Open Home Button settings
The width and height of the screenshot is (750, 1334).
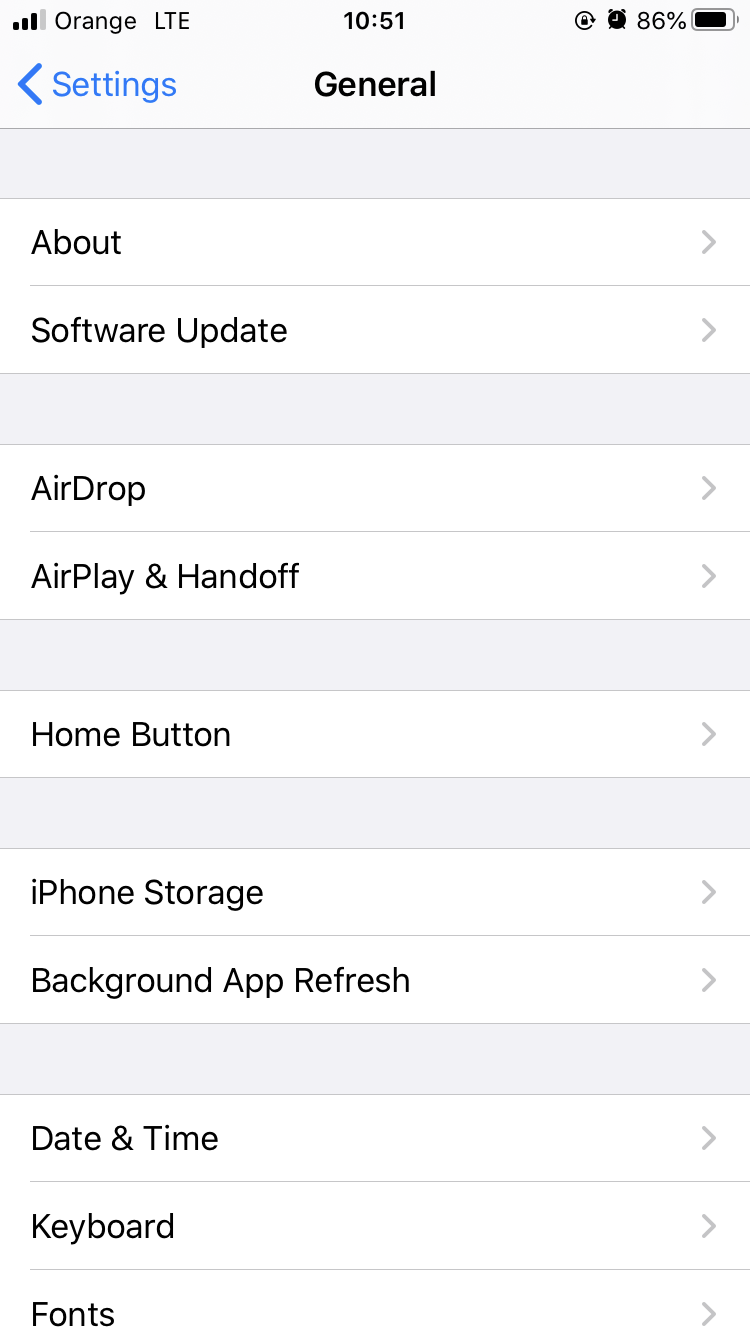click(x=375, y=734)
